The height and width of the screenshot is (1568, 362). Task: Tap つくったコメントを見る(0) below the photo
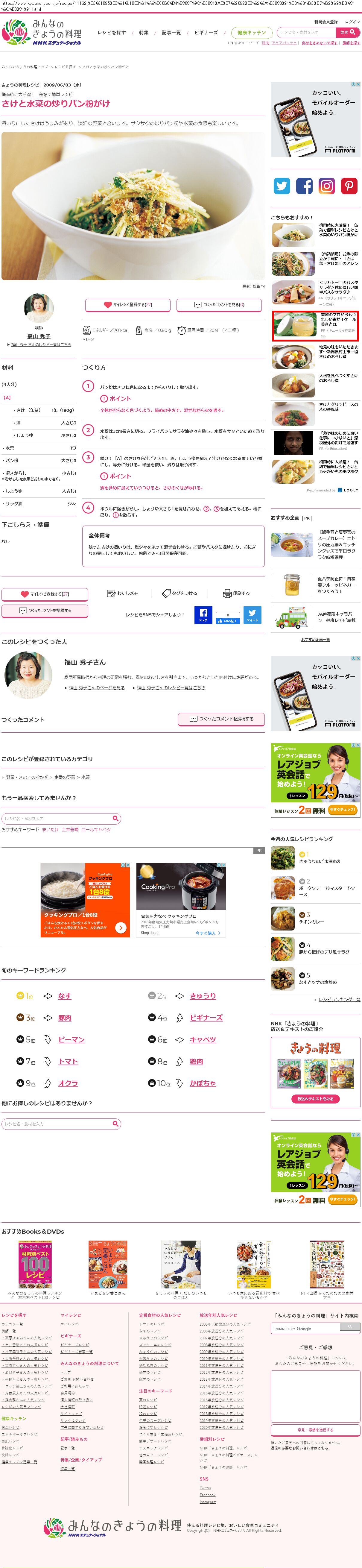pyautogui.click(x=219, y=304)
